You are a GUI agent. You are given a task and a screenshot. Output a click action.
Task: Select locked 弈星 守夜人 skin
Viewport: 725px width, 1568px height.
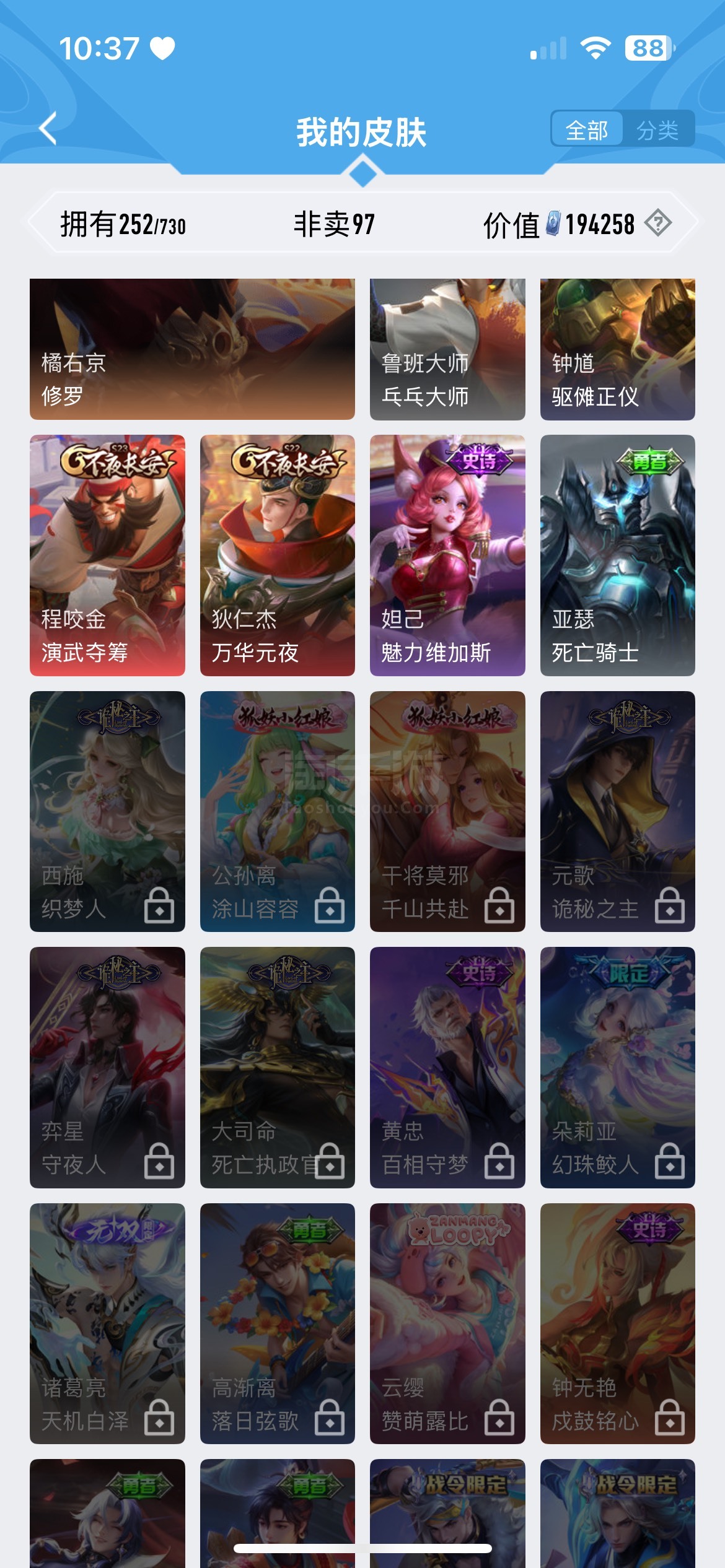(107, 1067)
